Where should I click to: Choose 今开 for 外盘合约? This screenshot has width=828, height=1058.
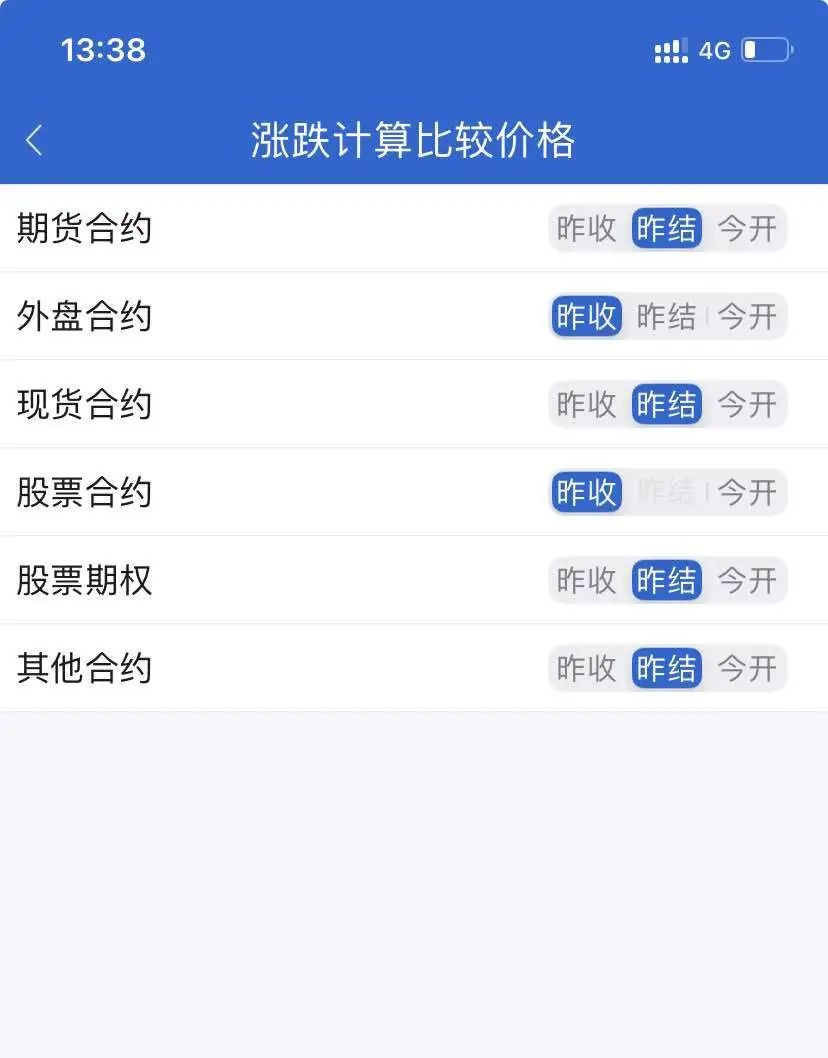(747, 317)
